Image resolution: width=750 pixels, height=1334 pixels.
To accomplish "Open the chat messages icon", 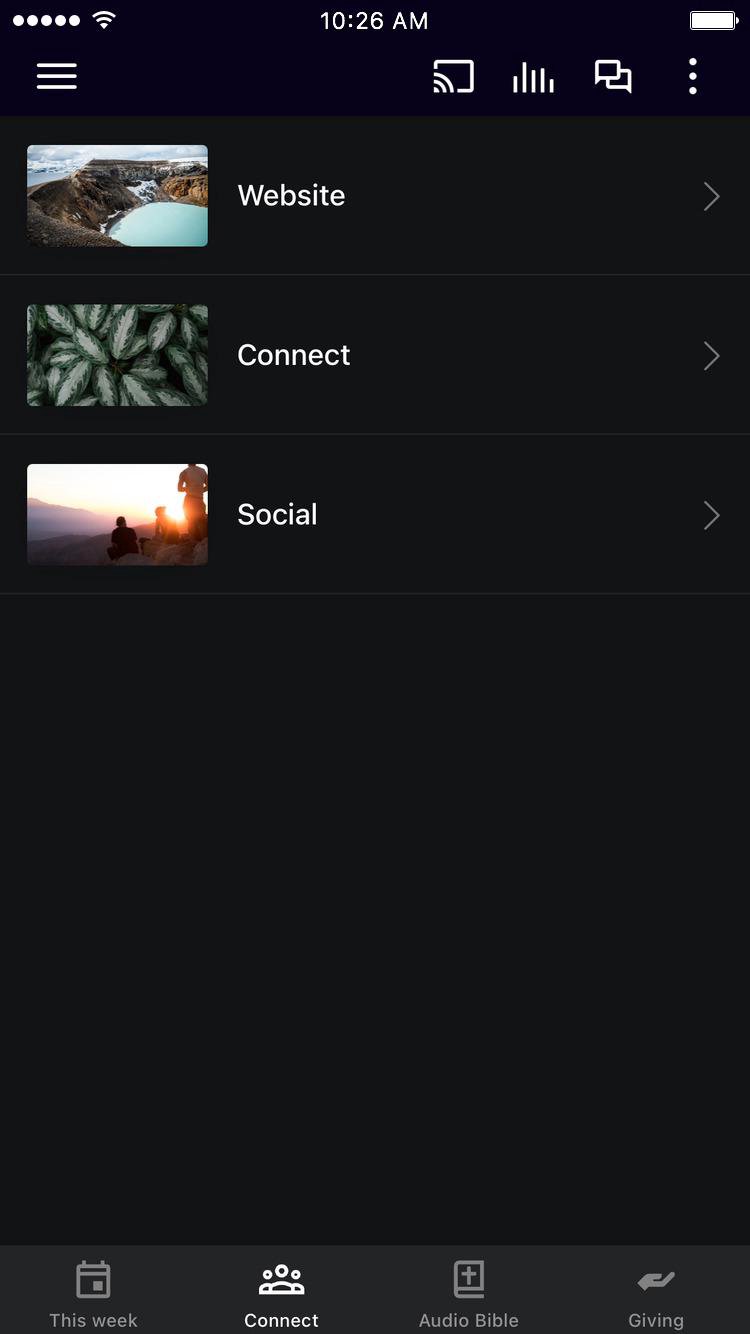I will point(613,77).
